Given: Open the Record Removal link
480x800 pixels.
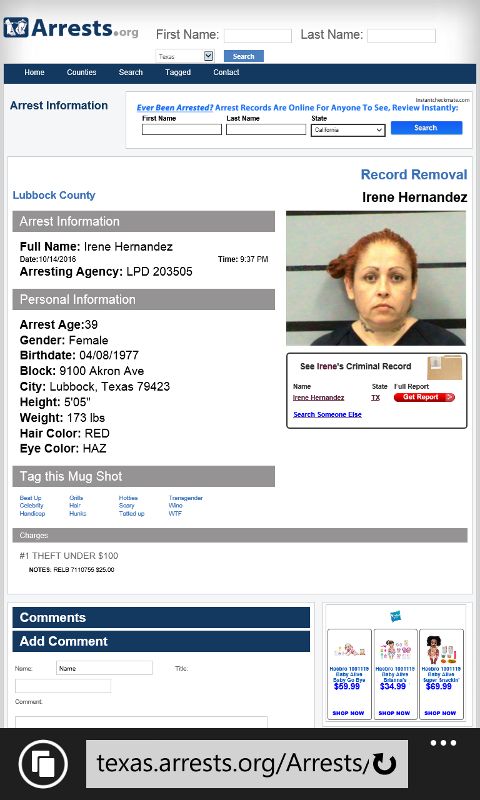Looking at the screenshot, I should pos(414,174).
